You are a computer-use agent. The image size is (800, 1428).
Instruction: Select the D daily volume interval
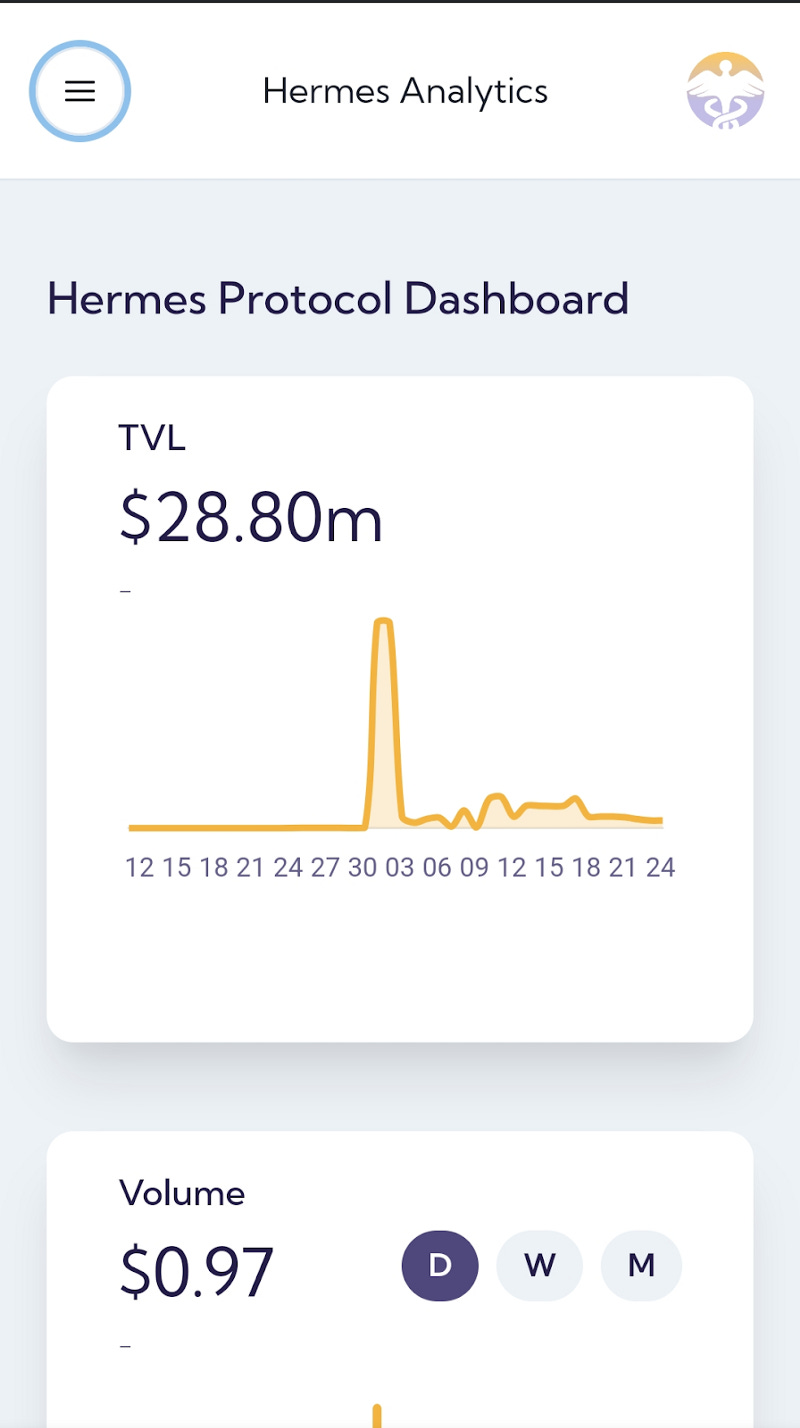tap(440, 1265)
